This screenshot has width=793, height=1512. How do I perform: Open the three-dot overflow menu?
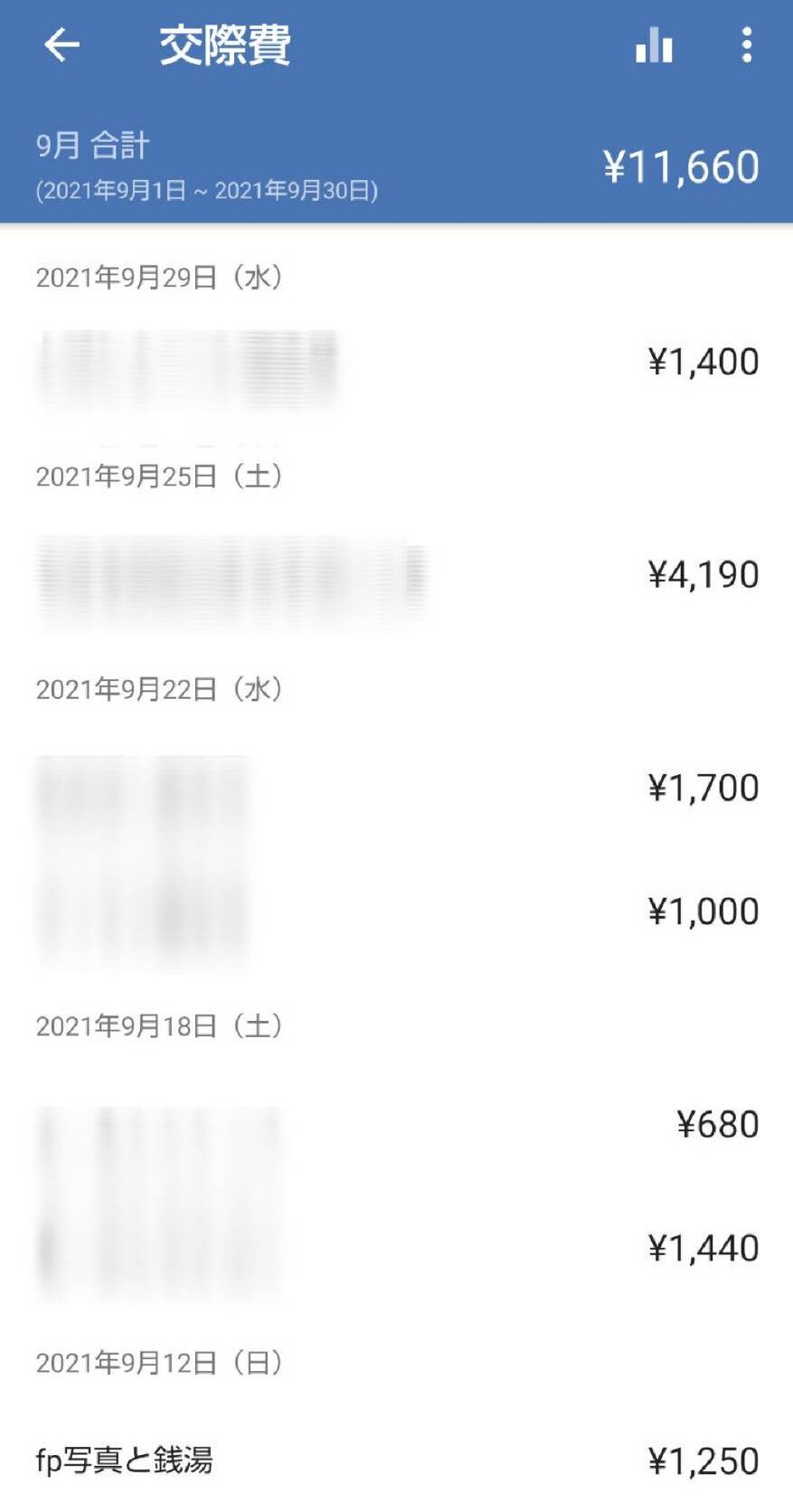[746, 44]
